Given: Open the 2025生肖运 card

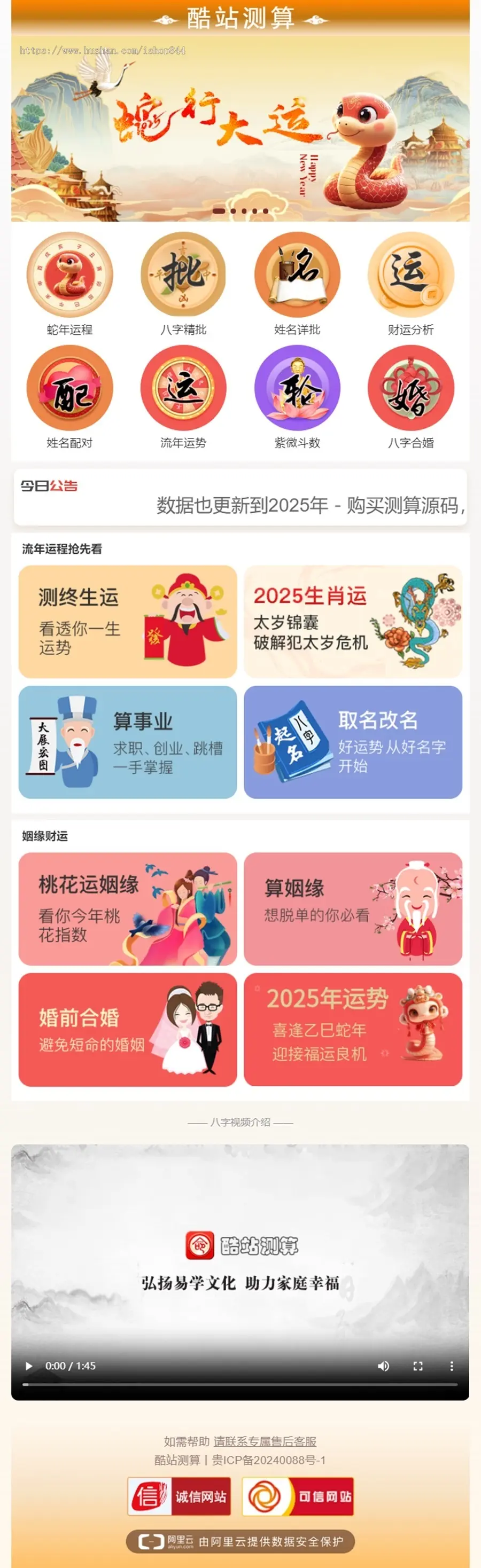Looking at the screenshot, I should click(353, 622).
